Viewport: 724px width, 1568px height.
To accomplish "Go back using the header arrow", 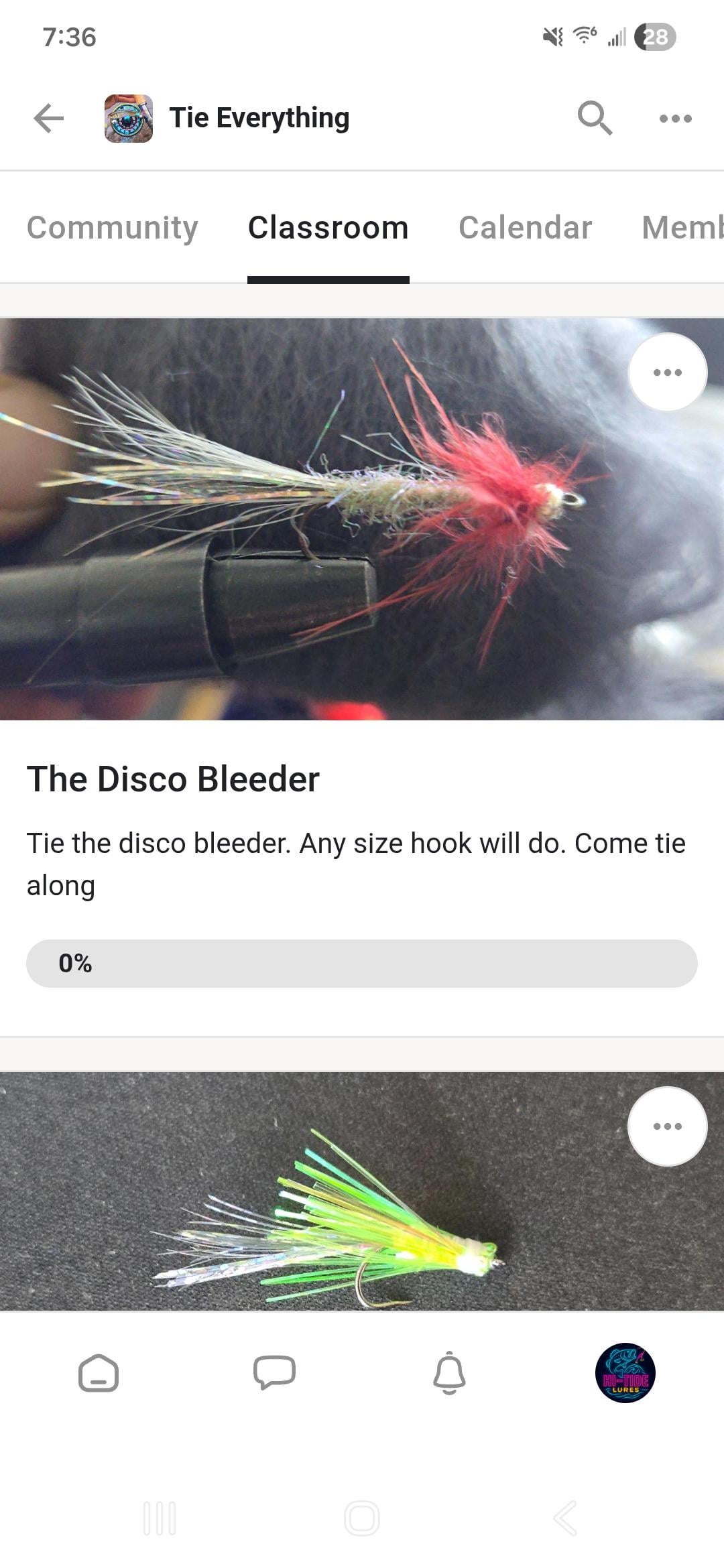I will point(49,119).
